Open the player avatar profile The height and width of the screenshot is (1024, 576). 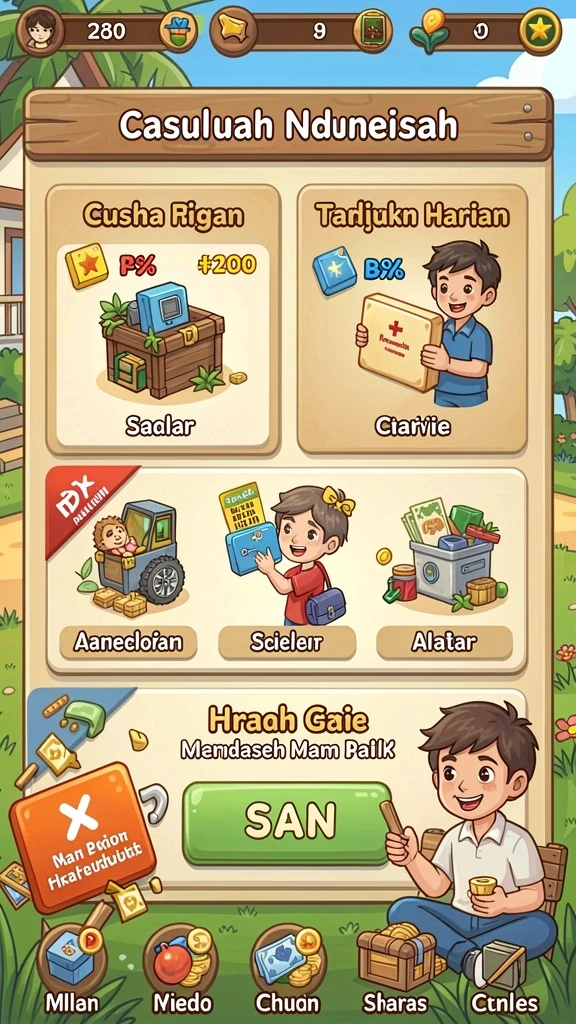coord(40,31)
